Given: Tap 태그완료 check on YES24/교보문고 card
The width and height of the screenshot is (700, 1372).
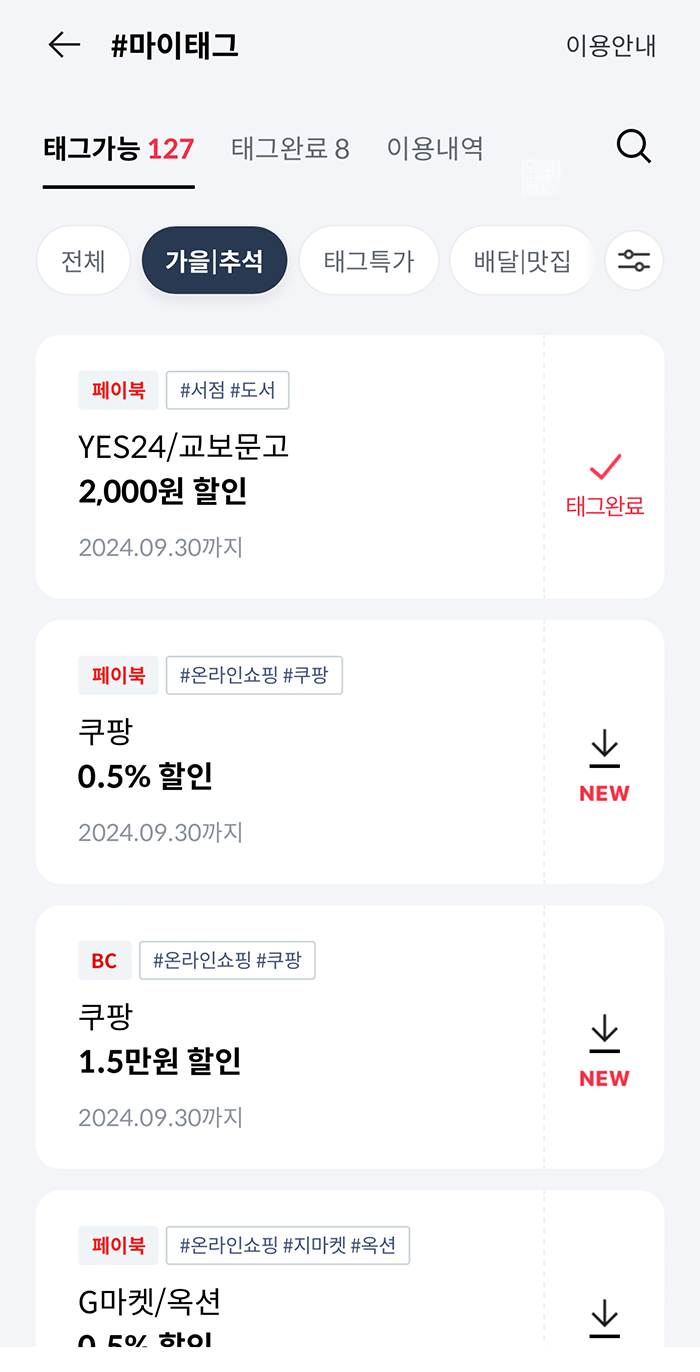Looking at the screenshot, I should pos(605,484).
